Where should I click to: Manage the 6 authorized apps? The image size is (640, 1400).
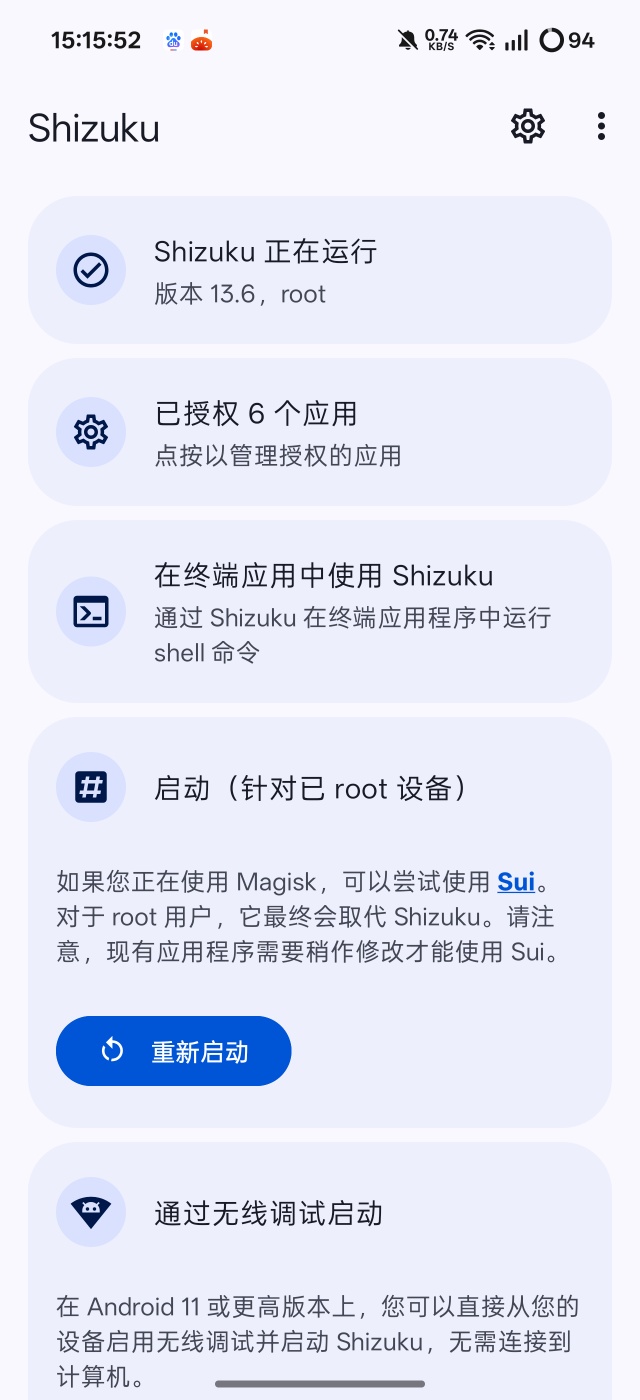click(x=319, y=432)
